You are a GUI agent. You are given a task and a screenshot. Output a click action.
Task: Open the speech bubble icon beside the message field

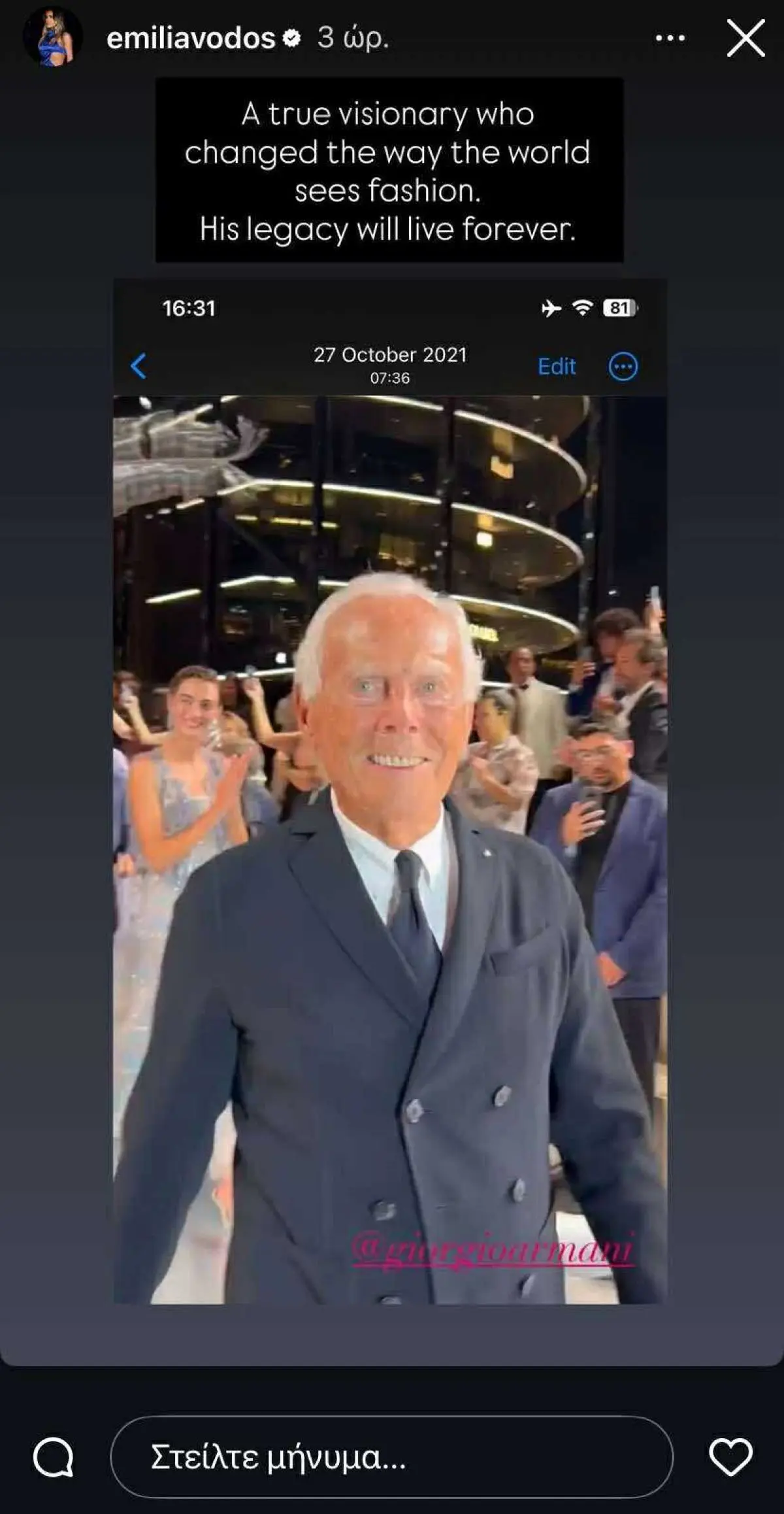tap(53, 1457)
